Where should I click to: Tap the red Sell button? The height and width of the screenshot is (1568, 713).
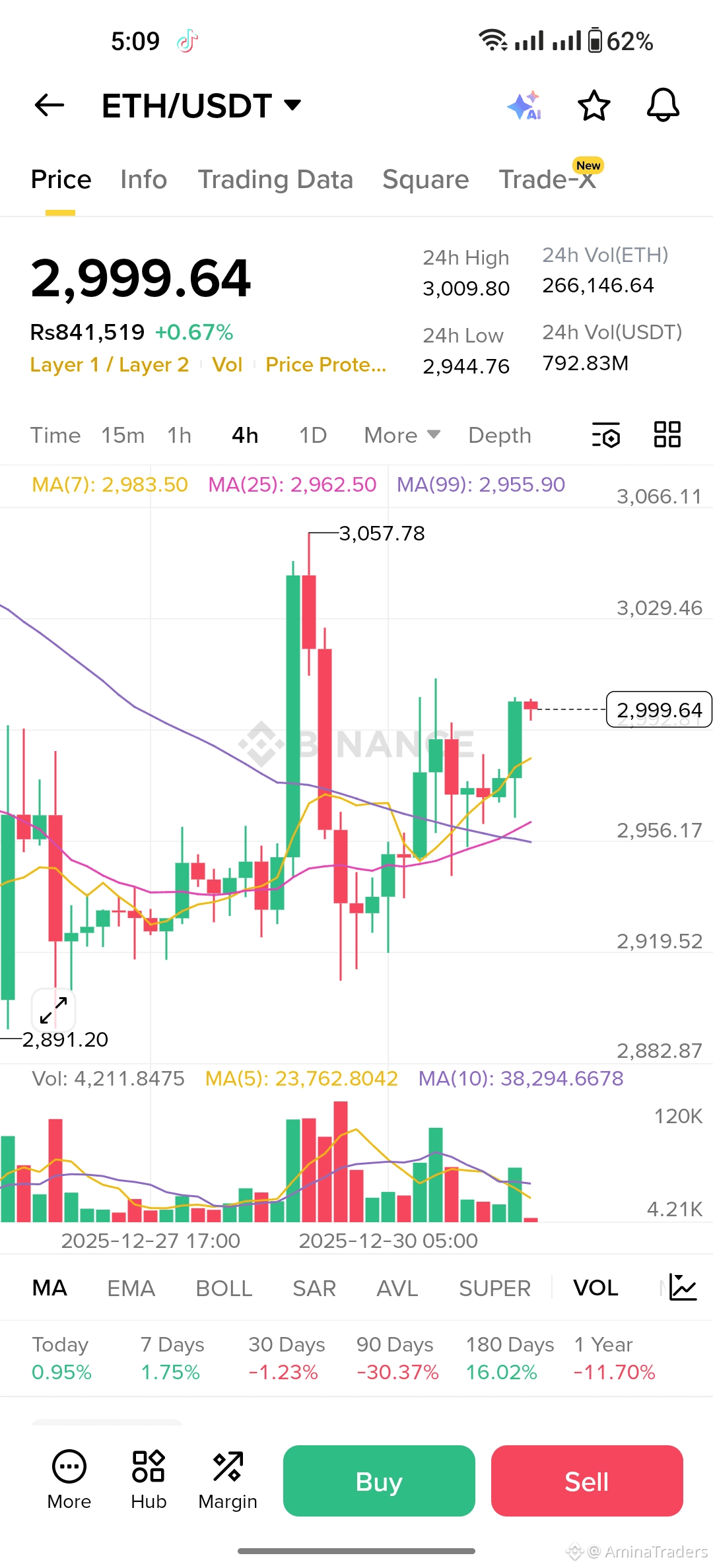[x=586, y=1480]
